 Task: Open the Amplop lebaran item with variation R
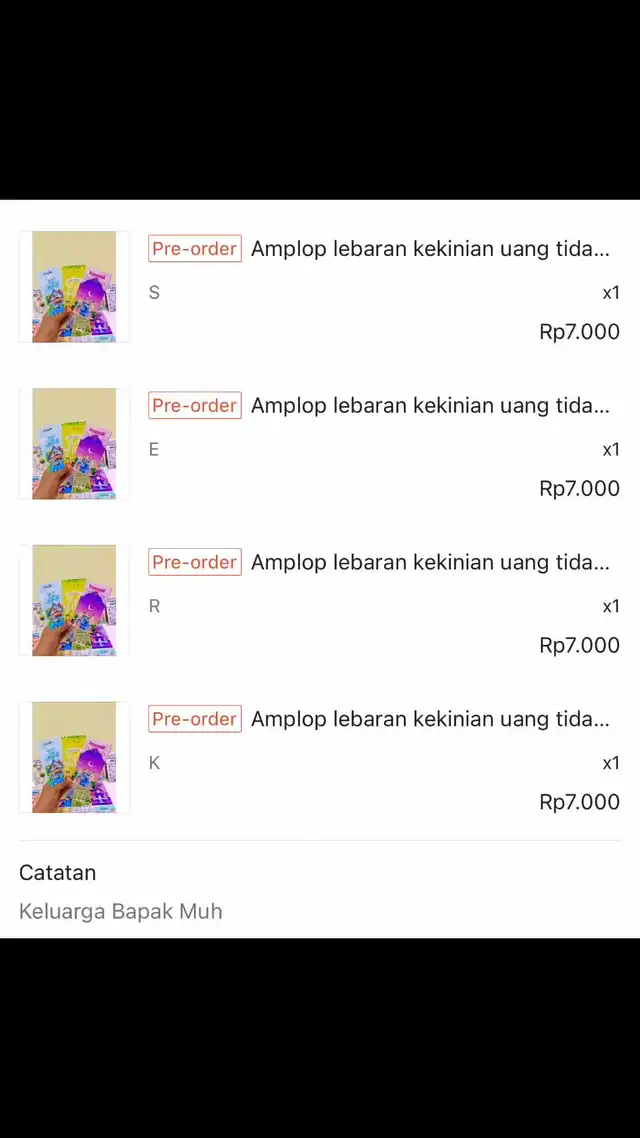click(x=319, y=600)
